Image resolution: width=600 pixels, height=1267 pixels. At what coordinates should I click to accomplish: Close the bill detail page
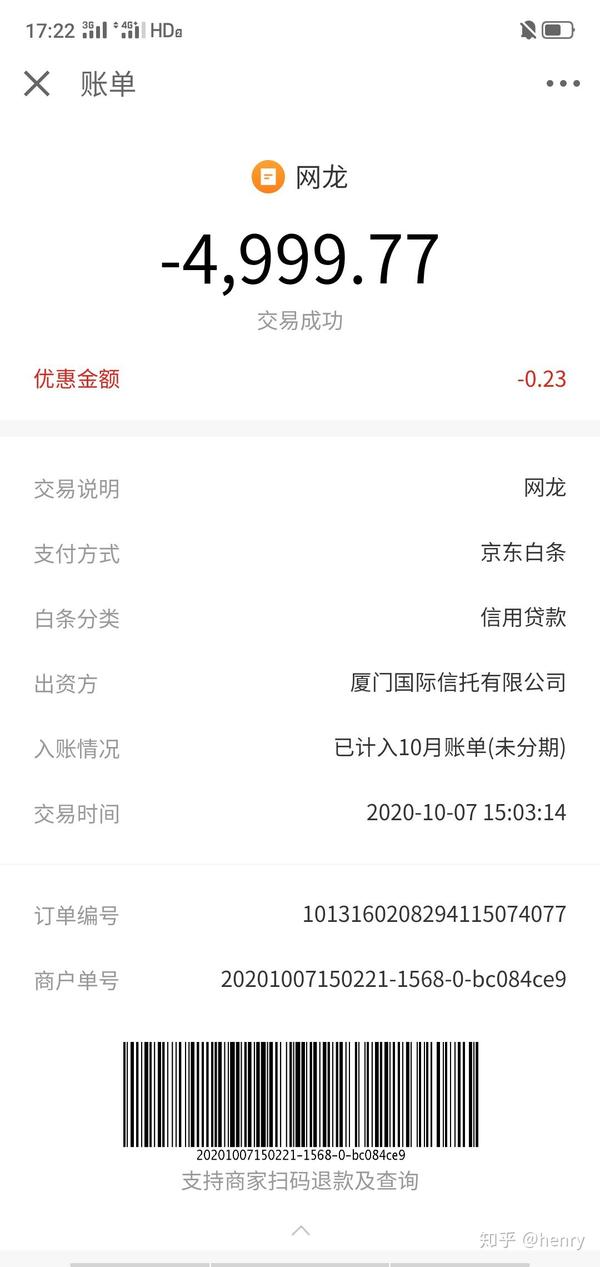pos(37,84)
